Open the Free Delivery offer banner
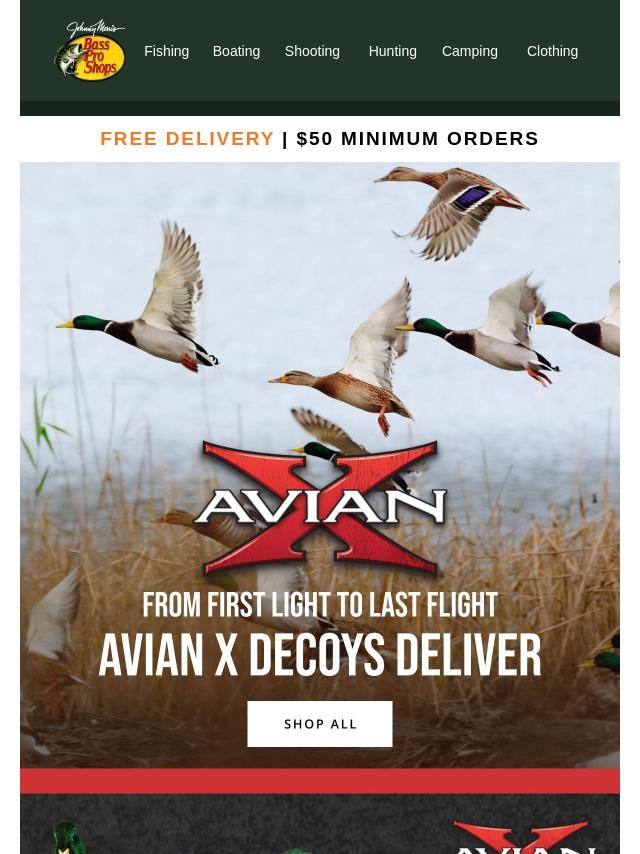 click(x=319, y=138)
